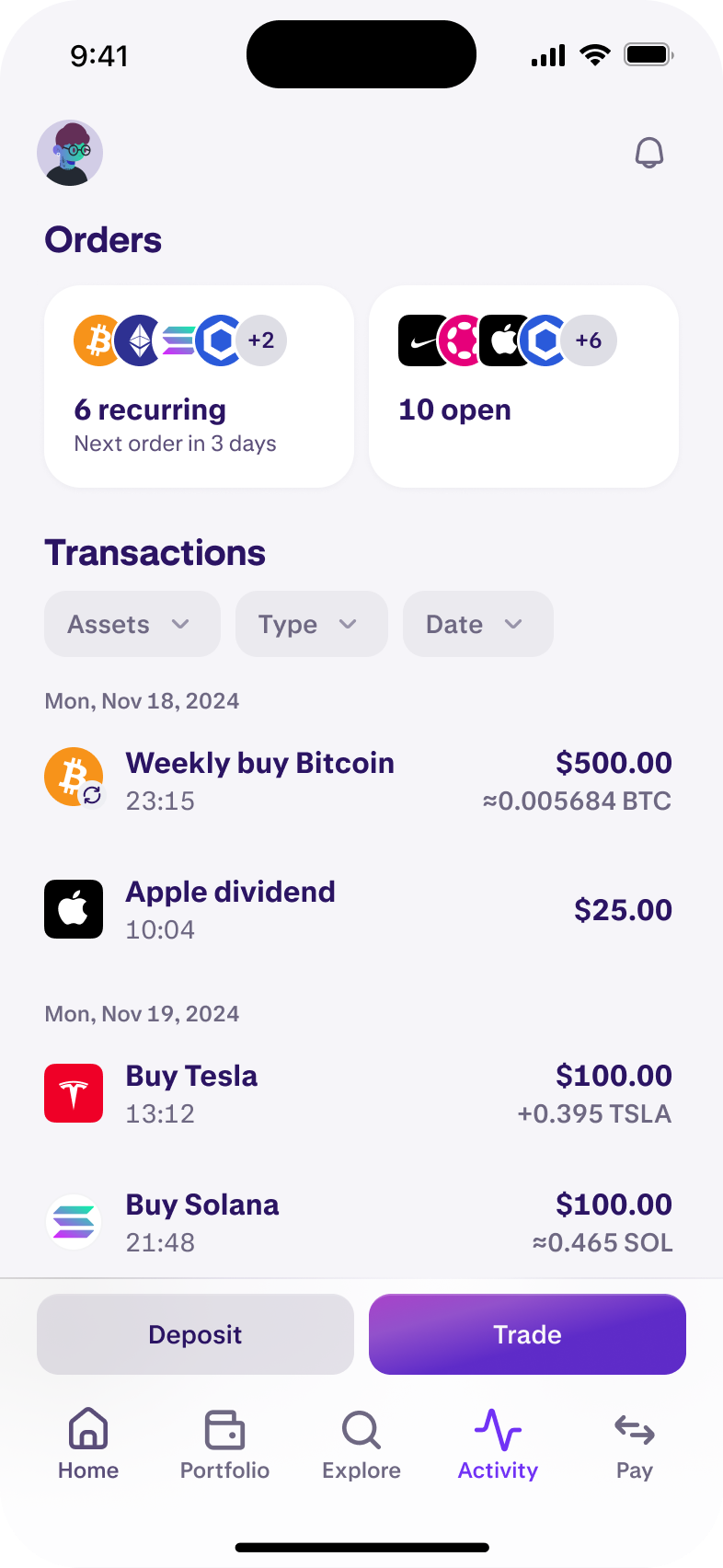Tap the Explore search icon
The image size is (723, 1568).
[361, 1432]
